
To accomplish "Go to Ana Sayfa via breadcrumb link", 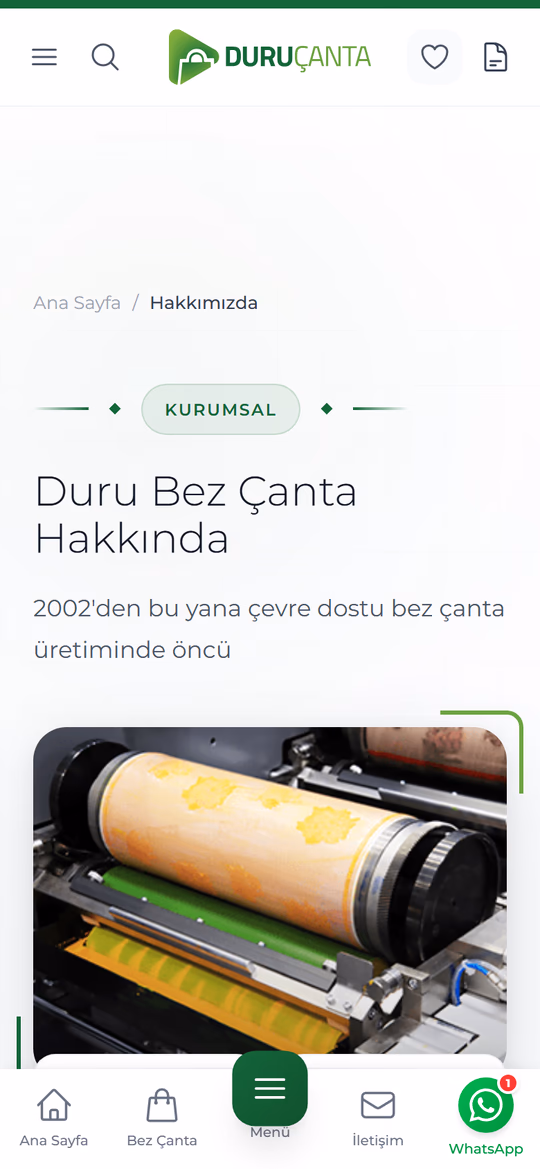I will (x=77, y=303).
